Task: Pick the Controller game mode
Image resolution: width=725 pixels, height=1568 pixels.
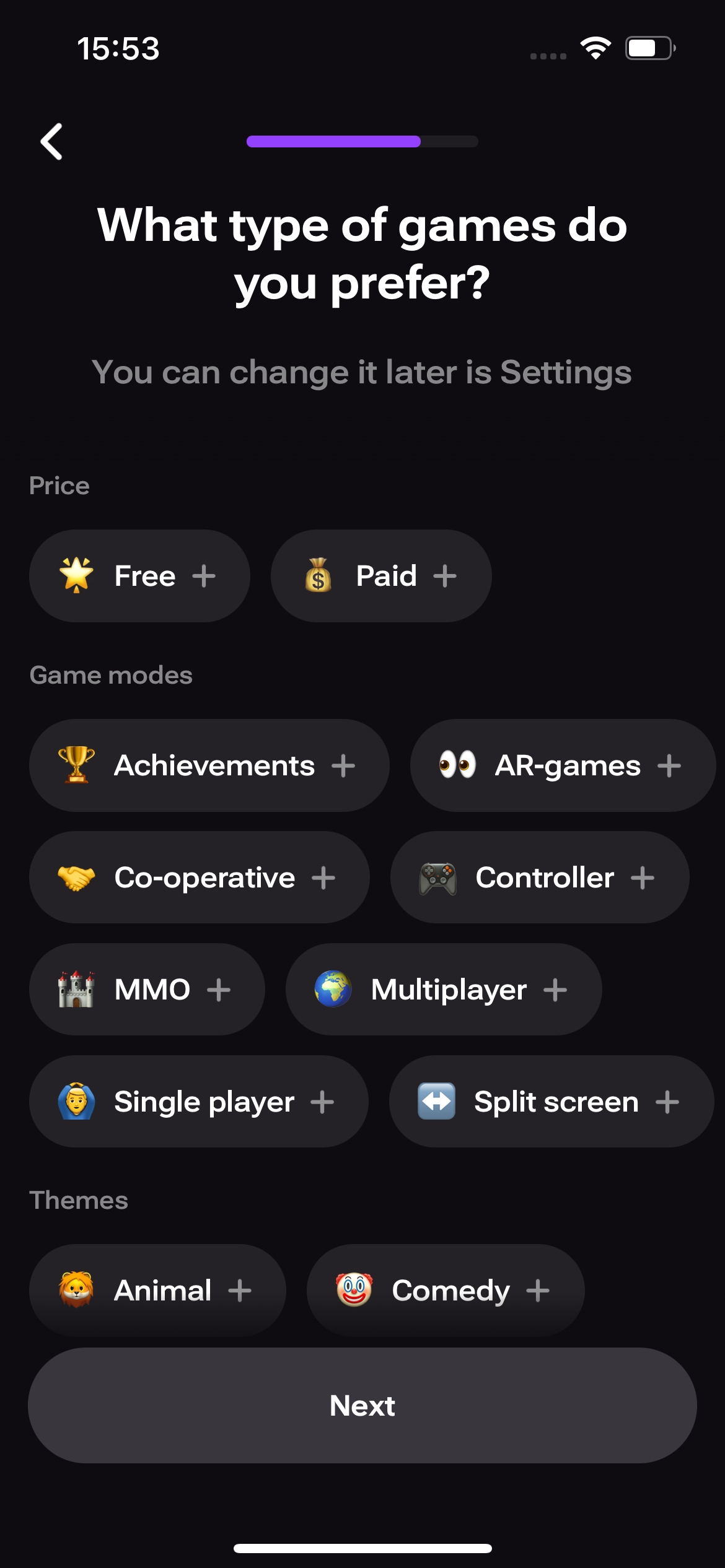Action: tap(540, 878)
